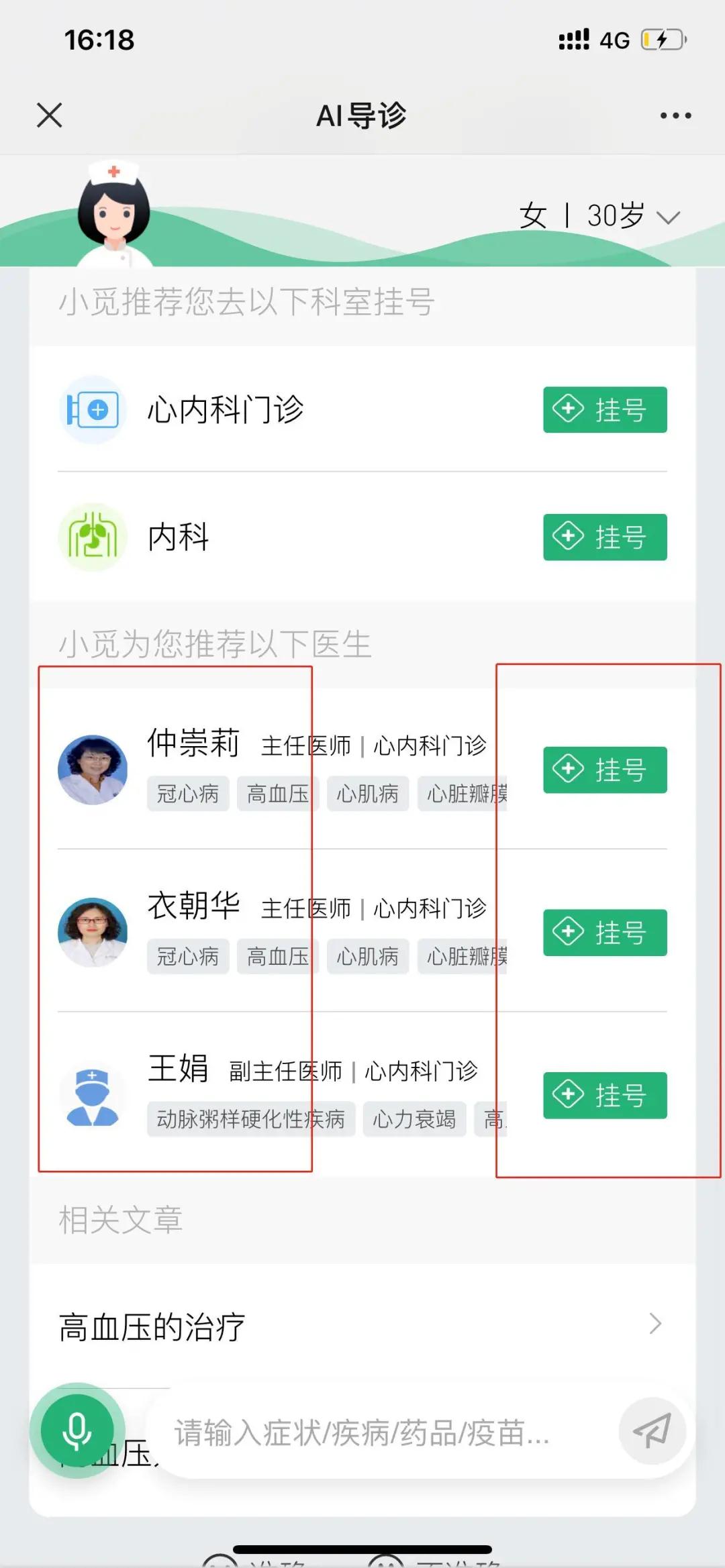The width and height of the screenshot is (725, 1568).
Task: Book 挂号 with doctor 王娟
Action: pos(604,1095)
